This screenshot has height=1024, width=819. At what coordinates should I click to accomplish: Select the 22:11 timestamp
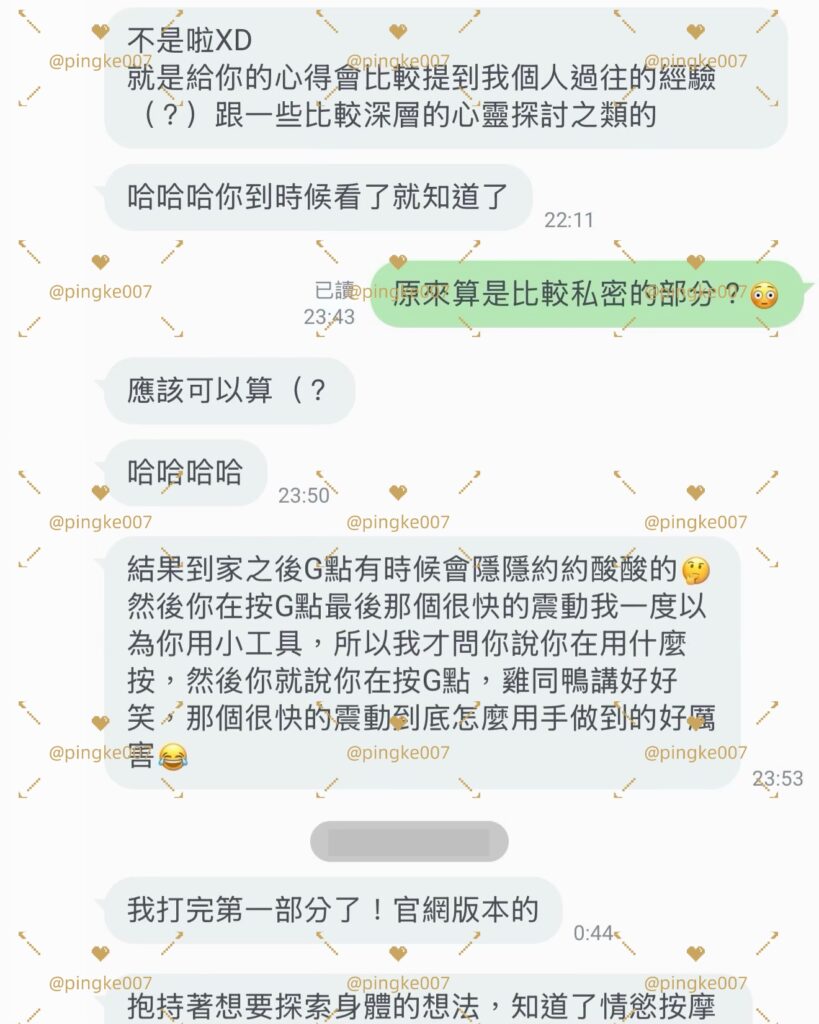pos(566,220)
